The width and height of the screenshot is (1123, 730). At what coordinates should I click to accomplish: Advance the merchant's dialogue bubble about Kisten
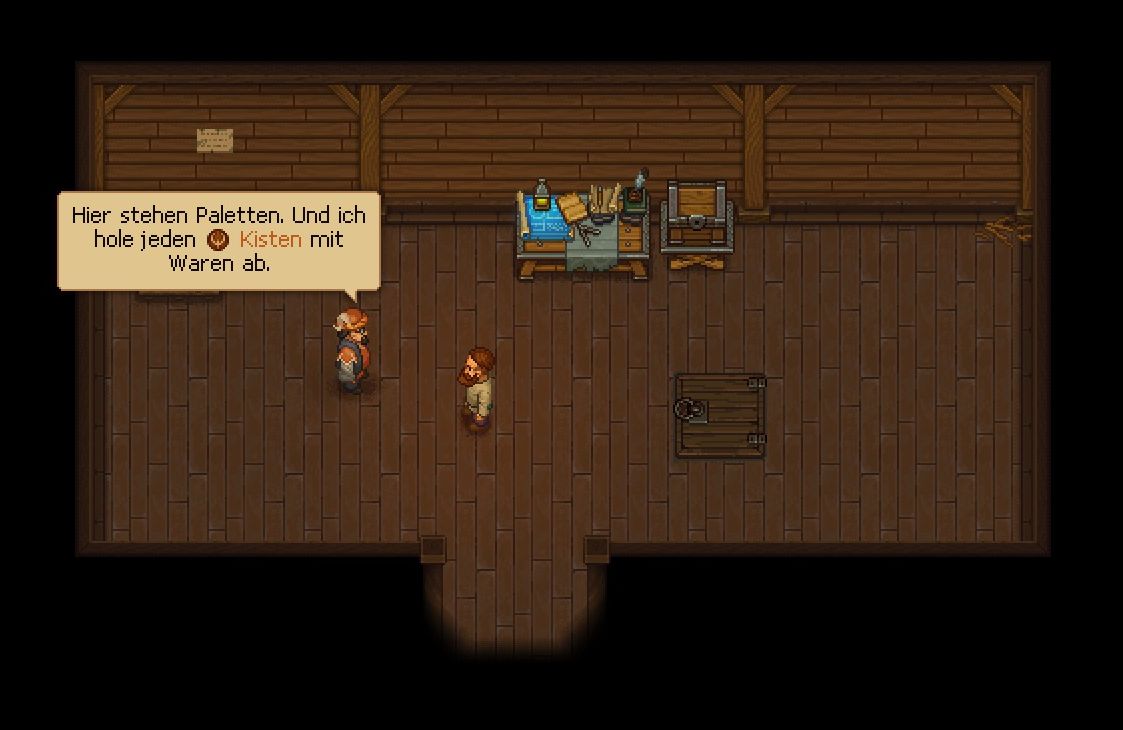point(219,240)
